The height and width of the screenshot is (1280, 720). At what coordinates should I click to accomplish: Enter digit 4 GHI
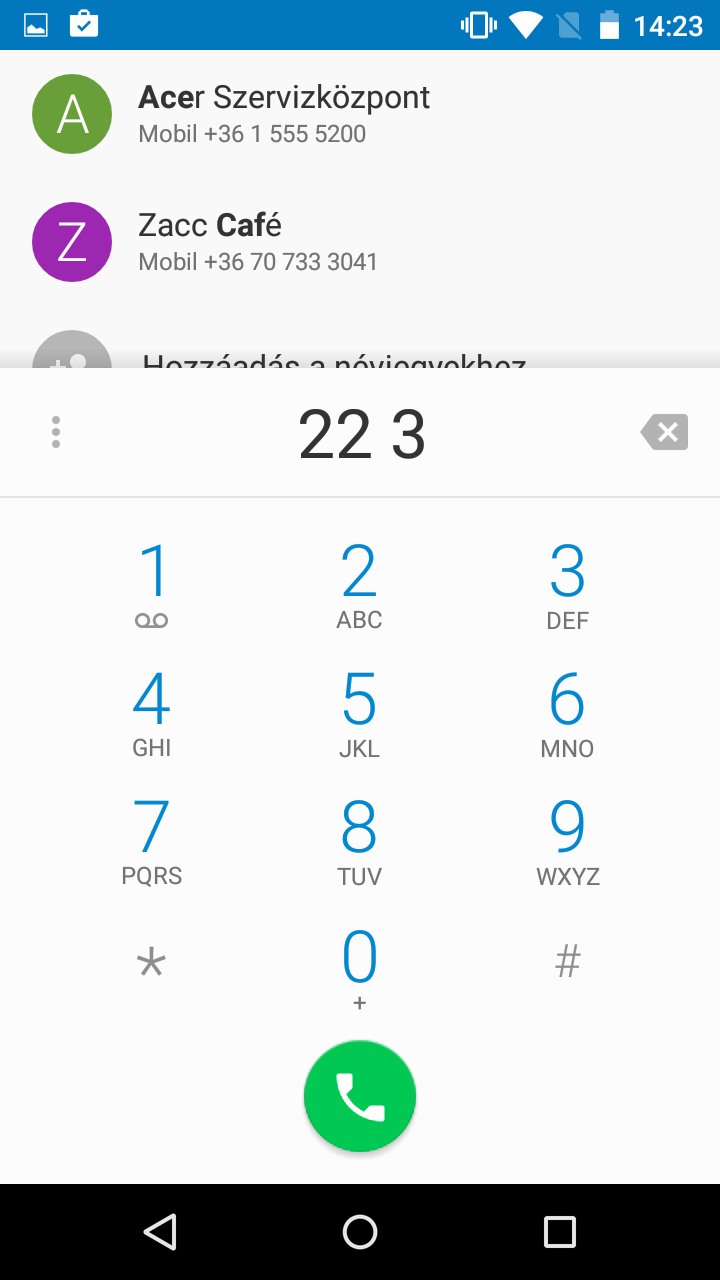(x=152, y=714)
